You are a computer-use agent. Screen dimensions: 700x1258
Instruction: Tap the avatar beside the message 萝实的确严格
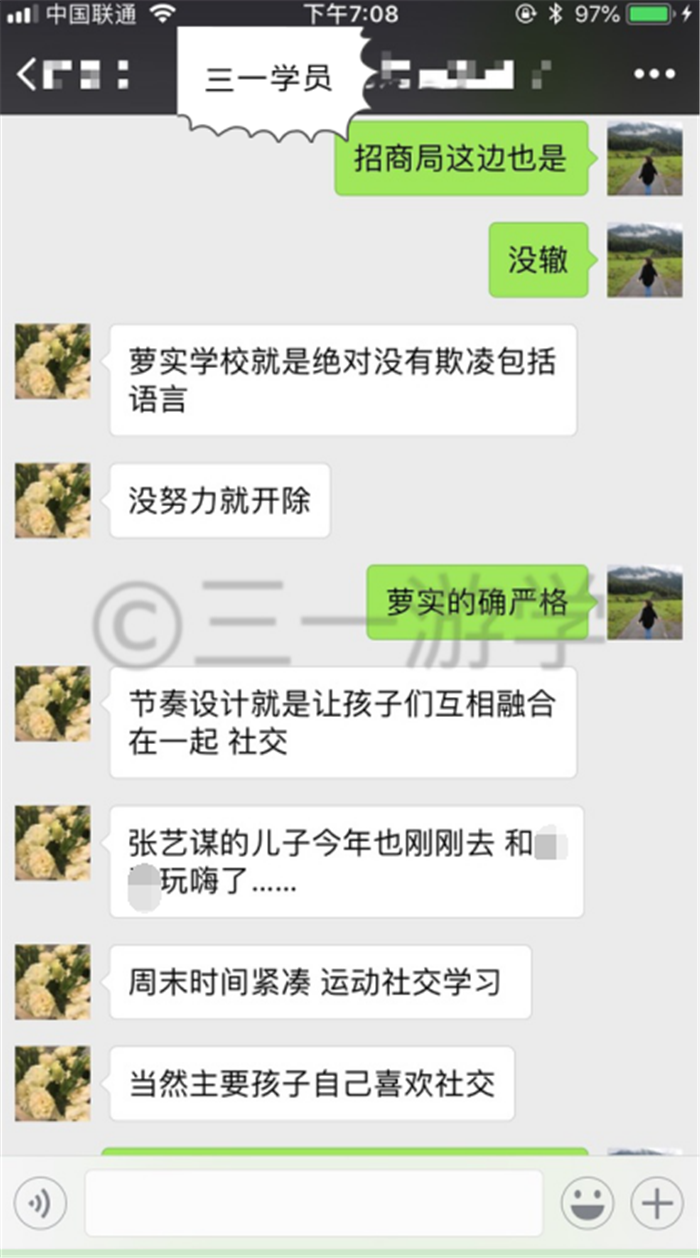pos(645,602)
